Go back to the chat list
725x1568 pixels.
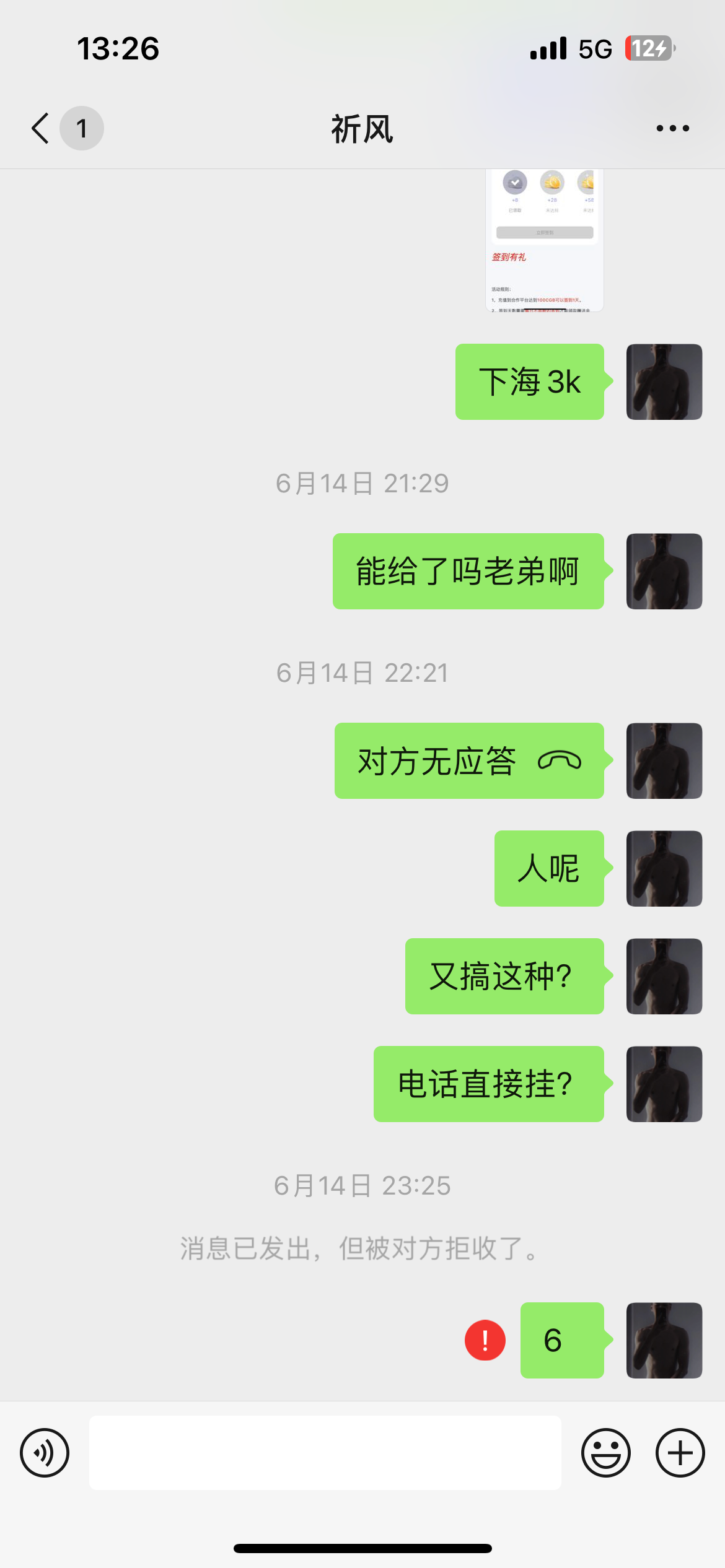click(41, 128)
